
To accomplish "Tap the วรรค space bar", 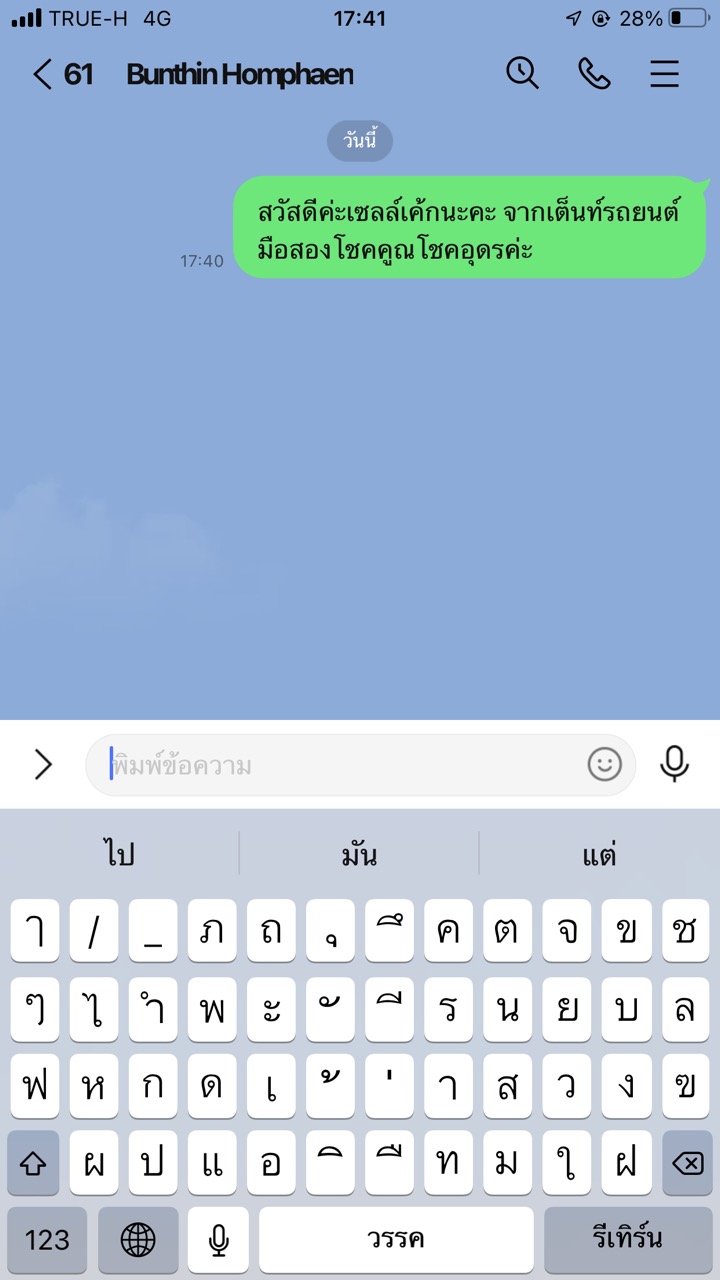I will click(x=396, y=1240).
